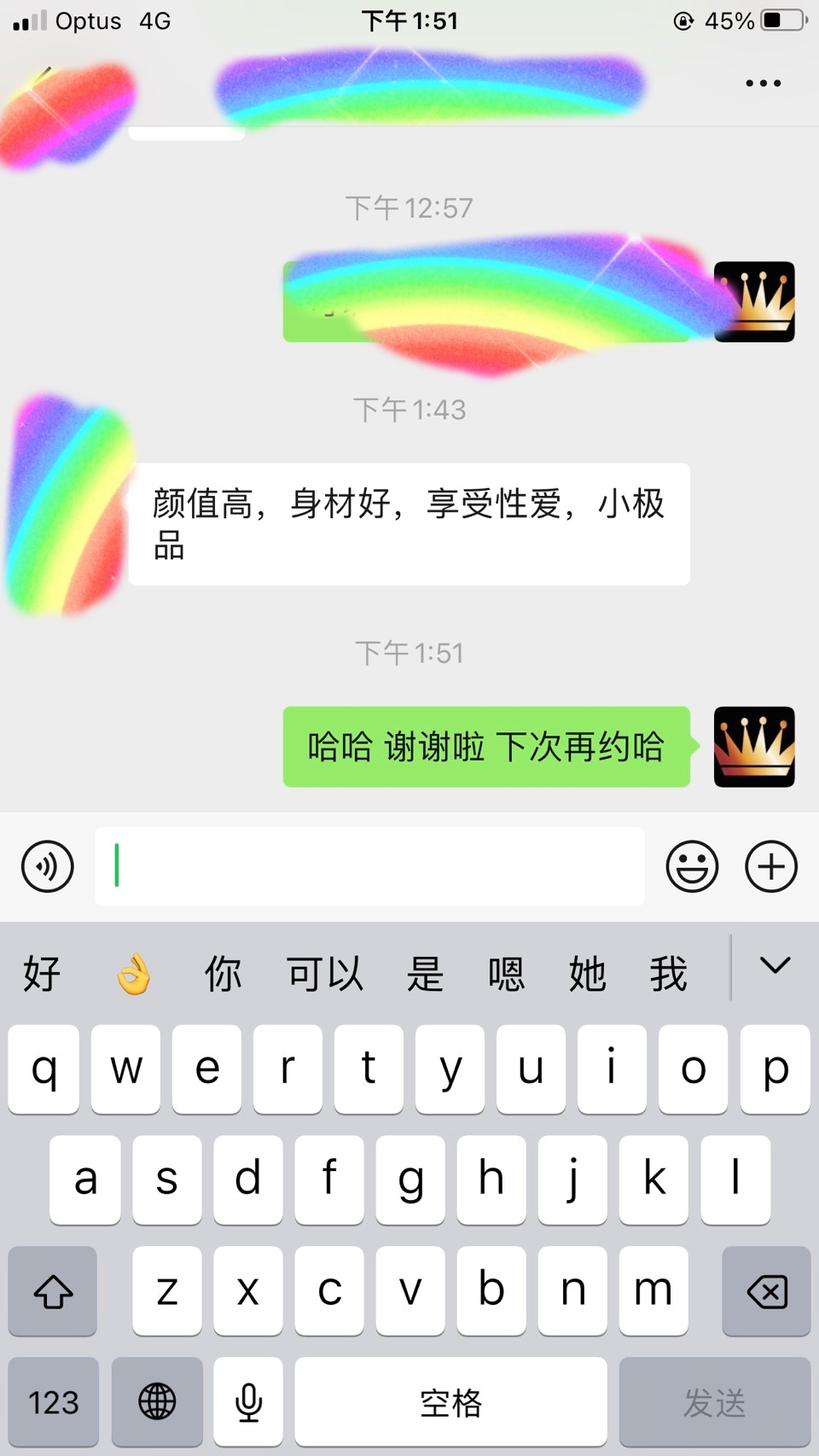Select the 可以 word suggestion
819x1456 pixels.
pyautogui.click(x=324, y=974)
